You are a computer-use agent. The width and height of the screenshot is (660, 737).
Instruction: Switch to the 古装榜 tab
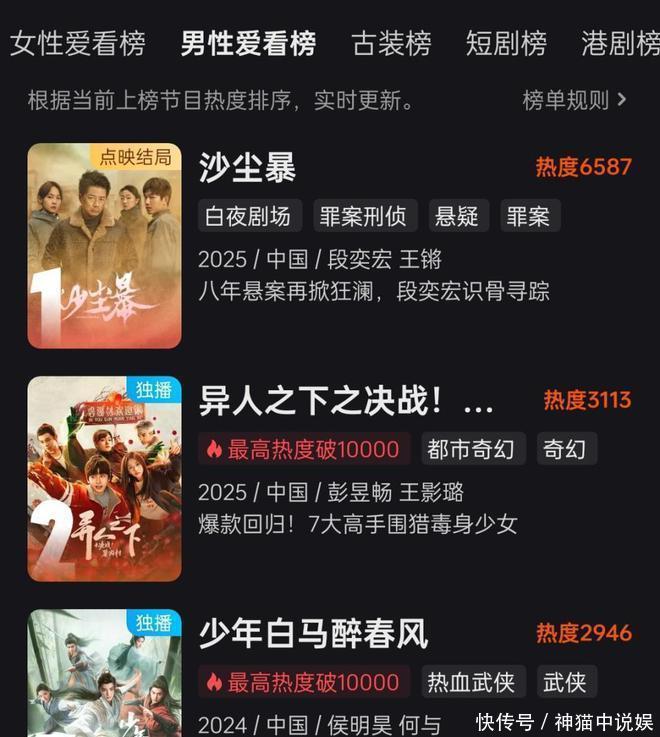[391, 44]
